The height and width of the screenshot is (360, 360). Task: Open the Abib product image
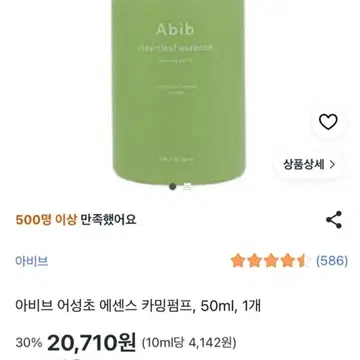click(x=180, y=92)
